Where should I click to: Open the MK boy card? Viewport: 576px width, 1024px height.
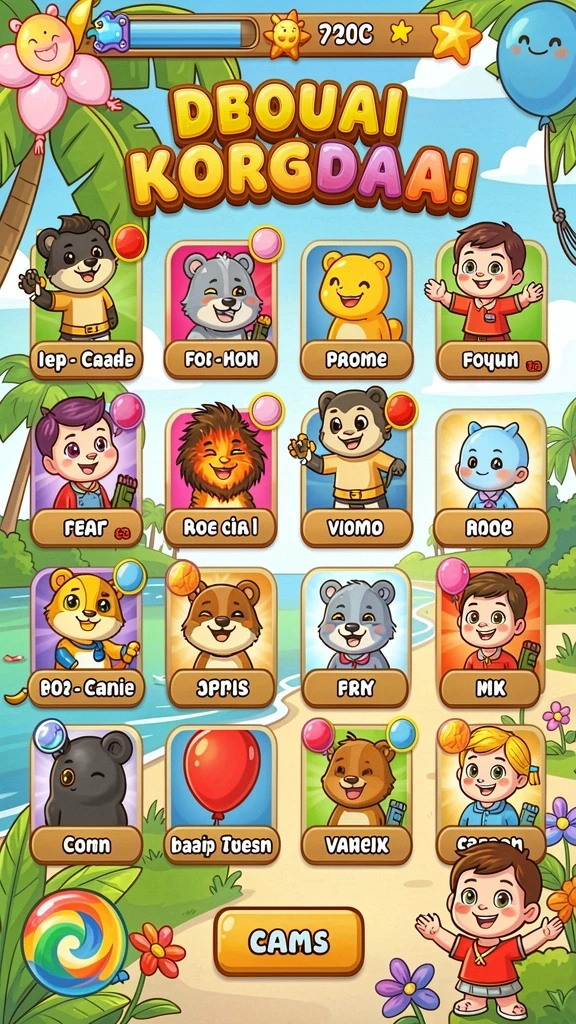[x=492, y=637]
